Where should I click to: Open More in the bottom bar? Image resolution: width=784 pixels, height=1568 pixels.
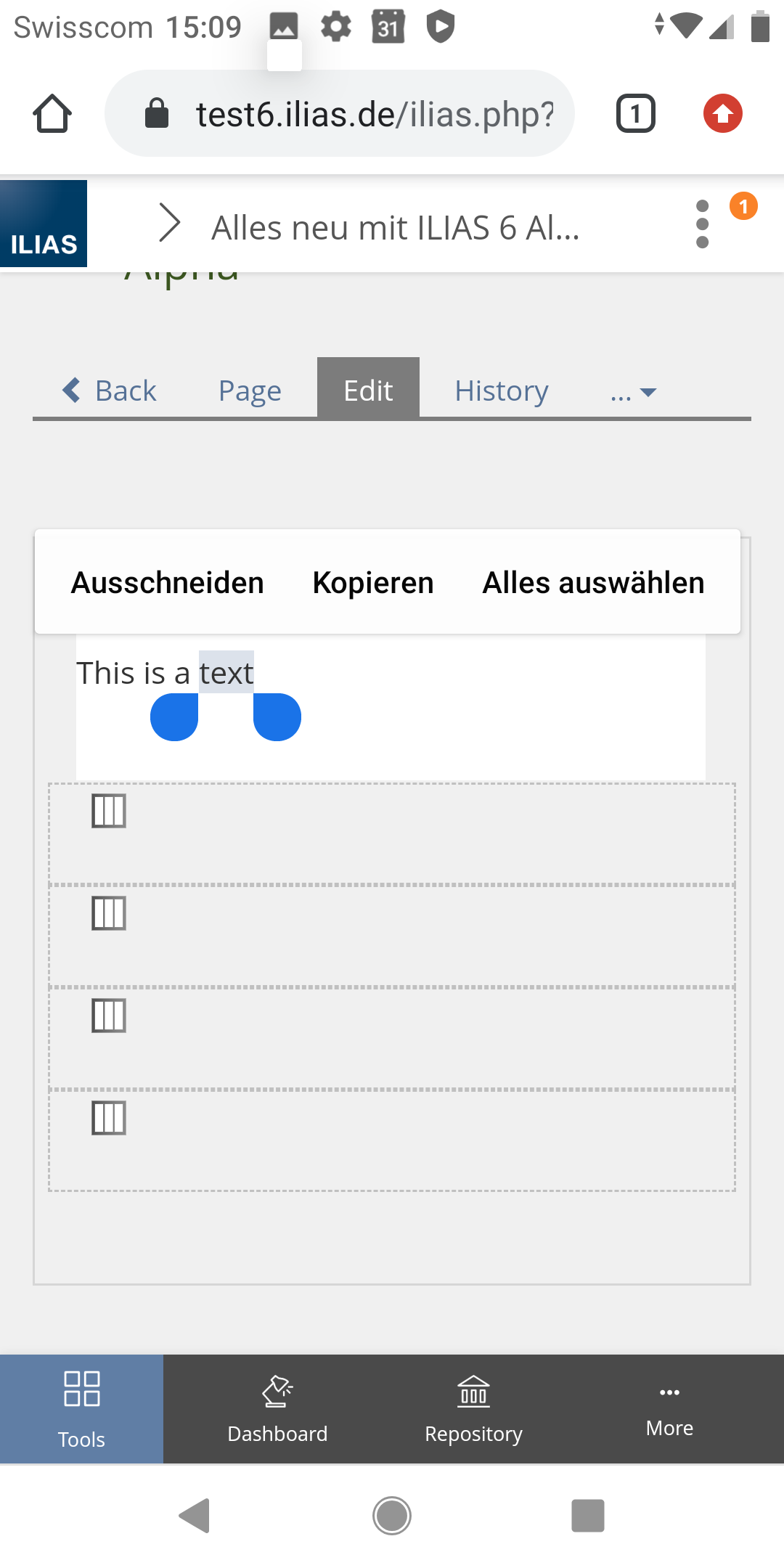(669, 1408)
